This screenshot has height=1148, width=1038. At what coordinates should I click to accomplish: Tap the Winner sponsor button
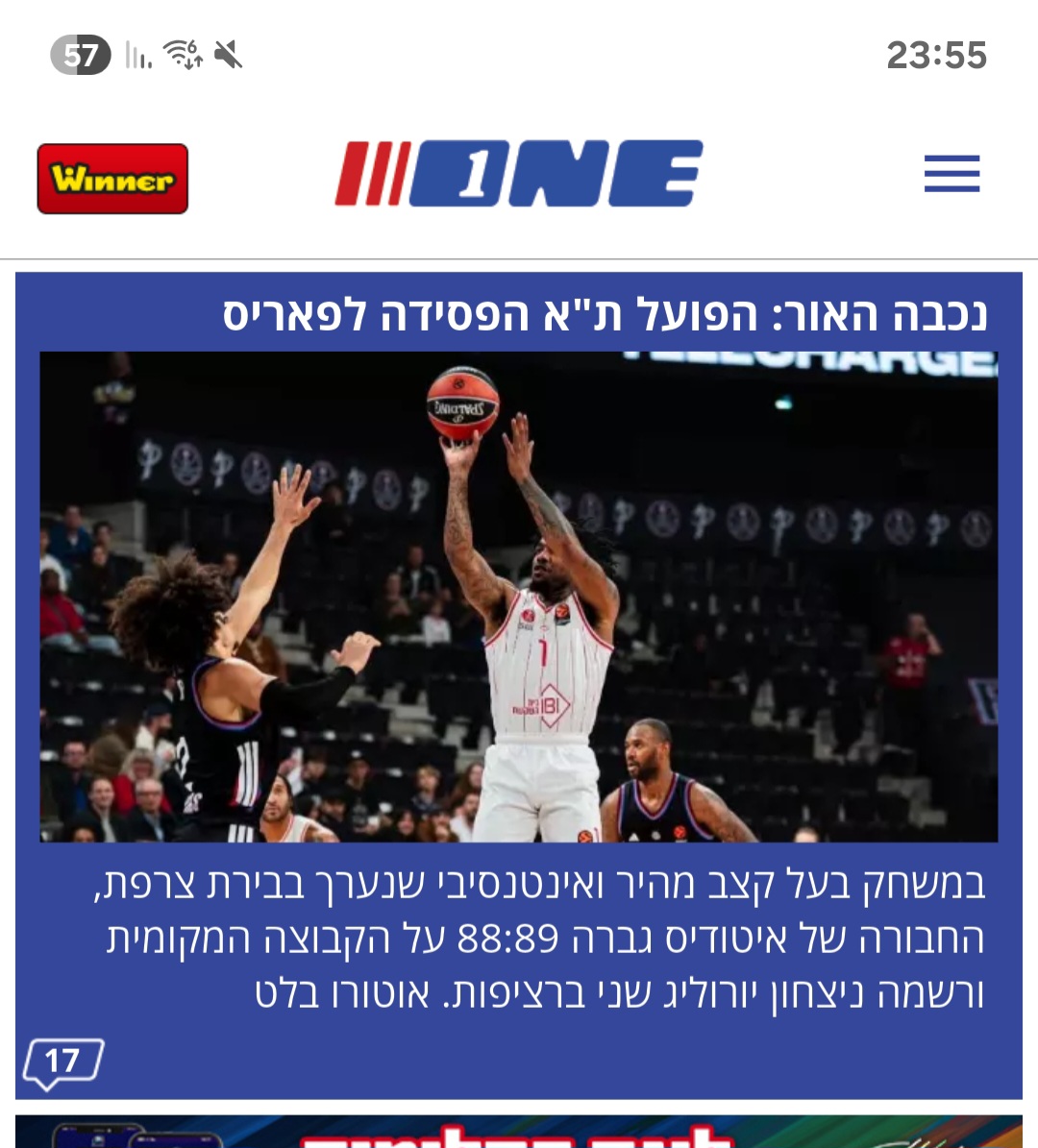coord(112,179)
